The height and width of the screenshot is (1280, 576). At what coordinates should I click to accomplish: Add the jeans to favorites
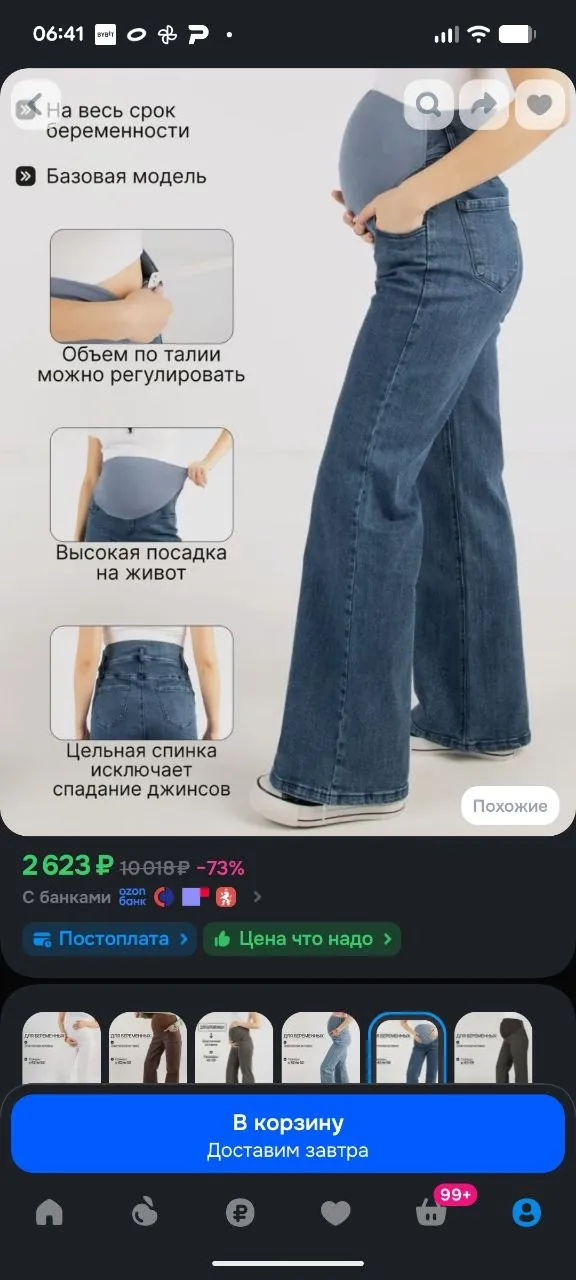(539, 104)
